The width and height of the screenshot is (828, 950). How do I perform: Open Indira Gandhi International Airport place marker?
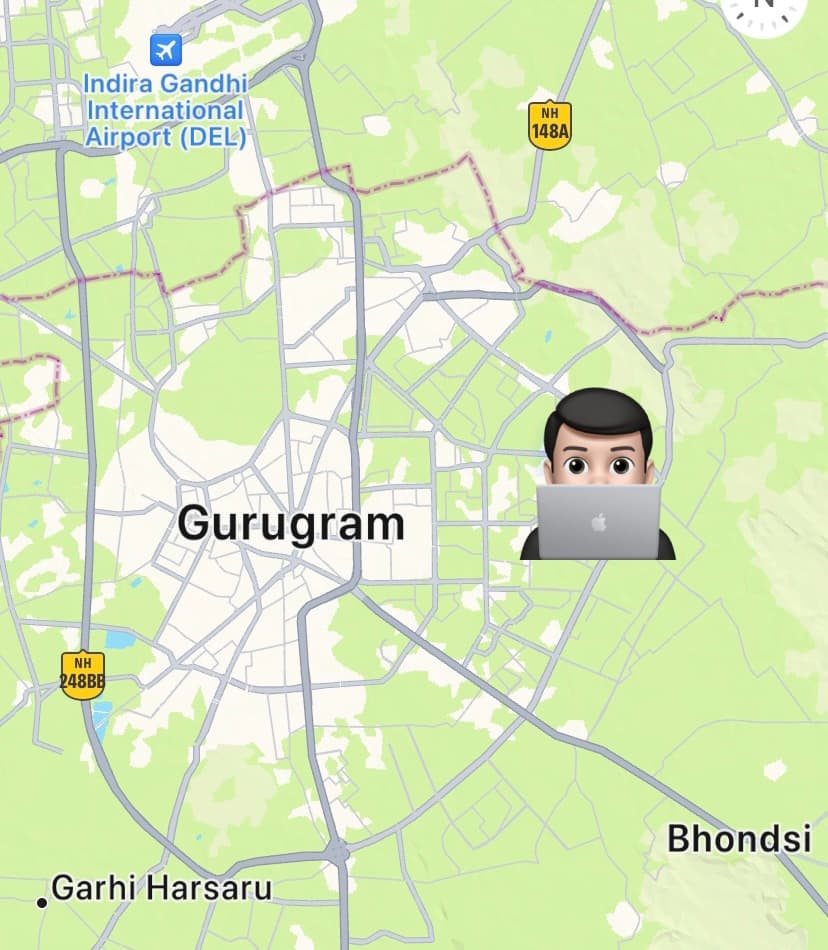(165, 48)
